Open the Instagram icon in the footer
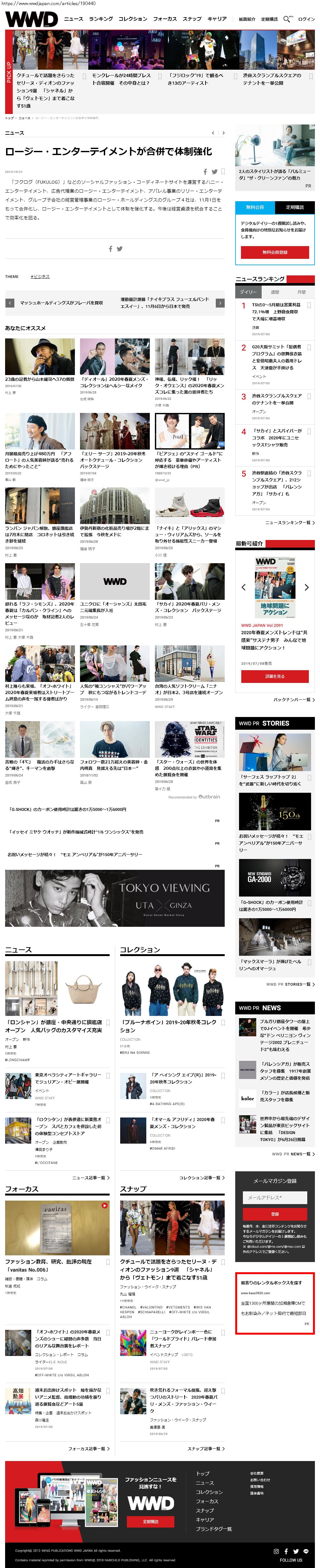 tap(276, 1551)
